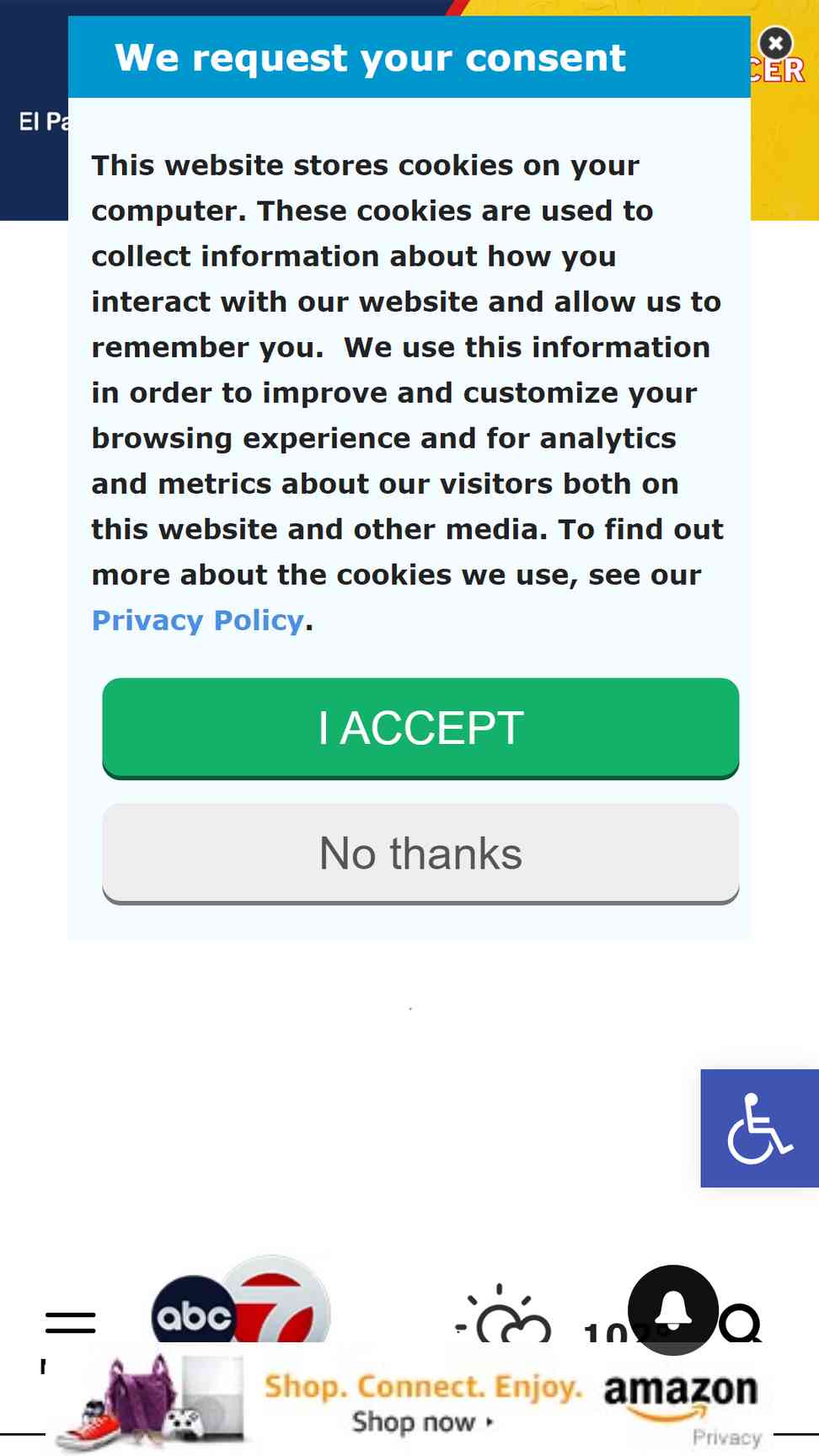Close the top banner ad
The width and height of the screenshot is (819, 1456).
775,42
